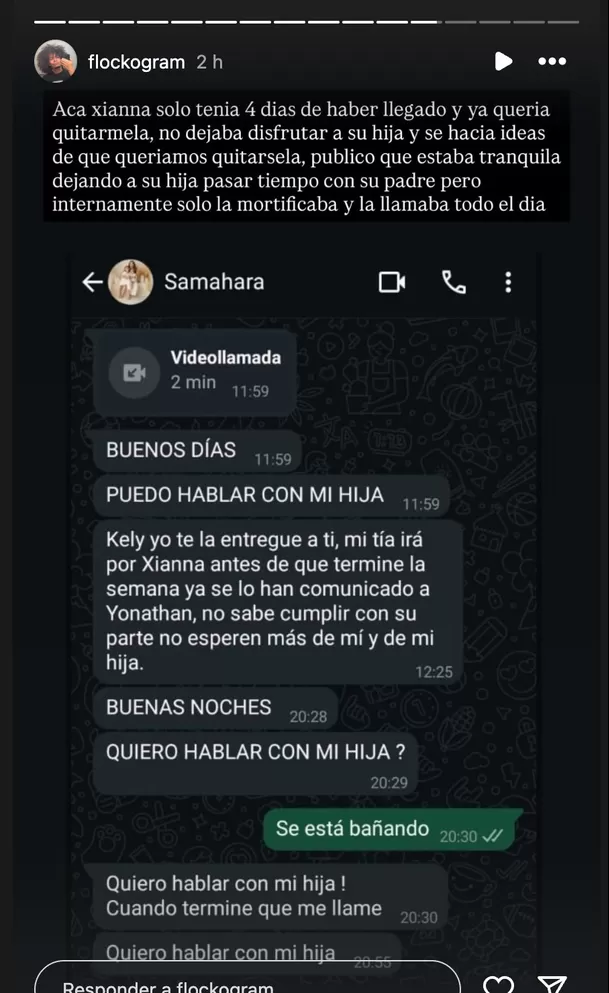
Task: Like this story with the heart
Action: point(498,984)
